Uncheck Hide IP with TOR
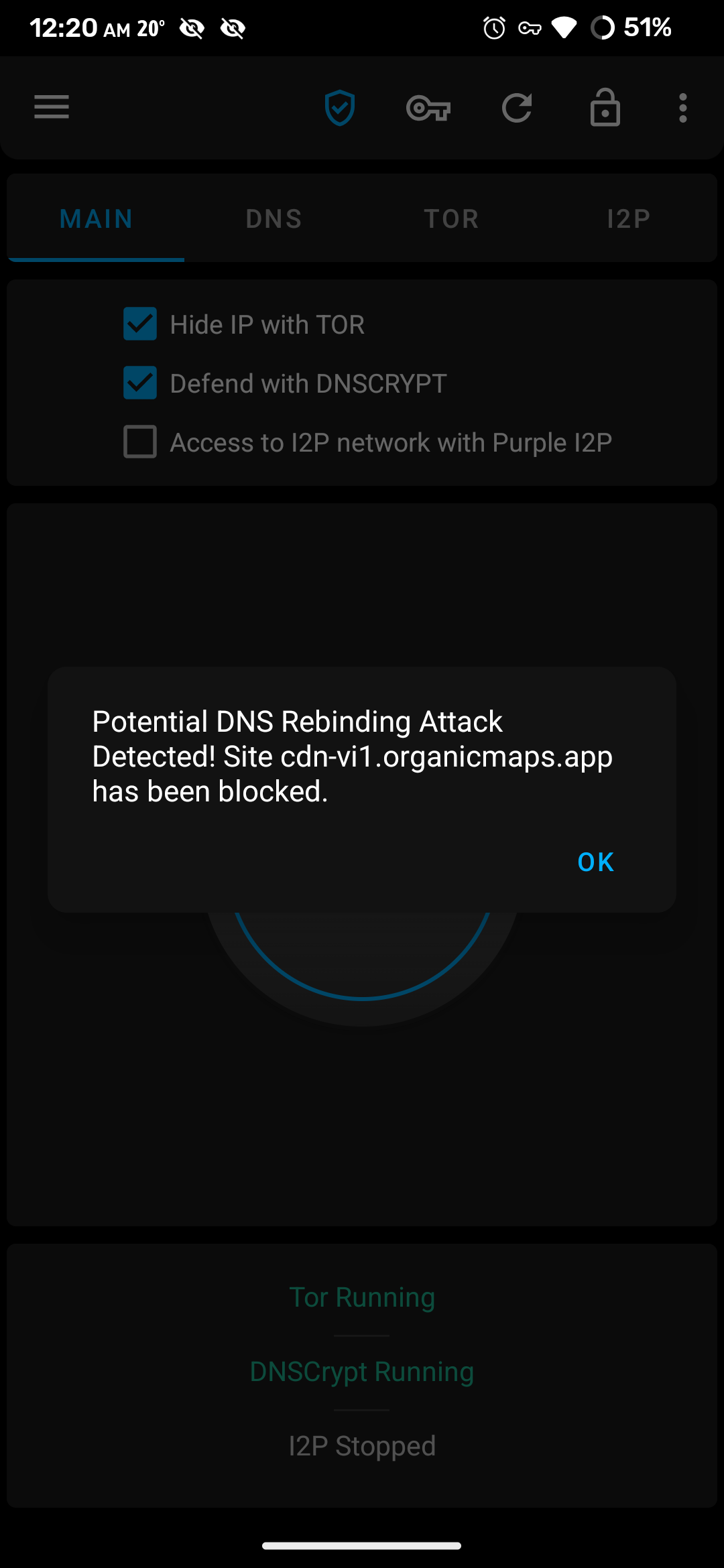Screen dimensions: 724x1568 pos(140,324)
